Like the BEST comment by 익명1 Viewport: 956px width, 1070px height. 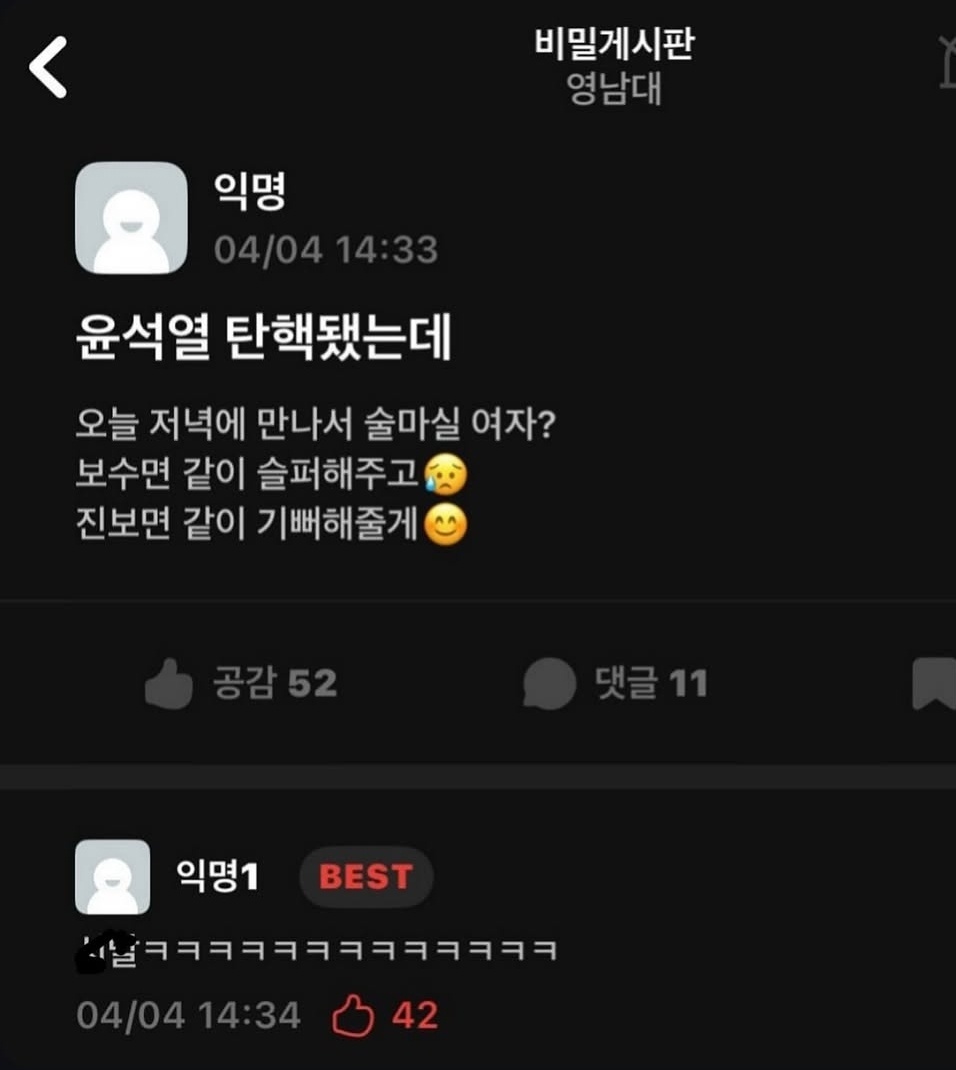(353, 1017)
